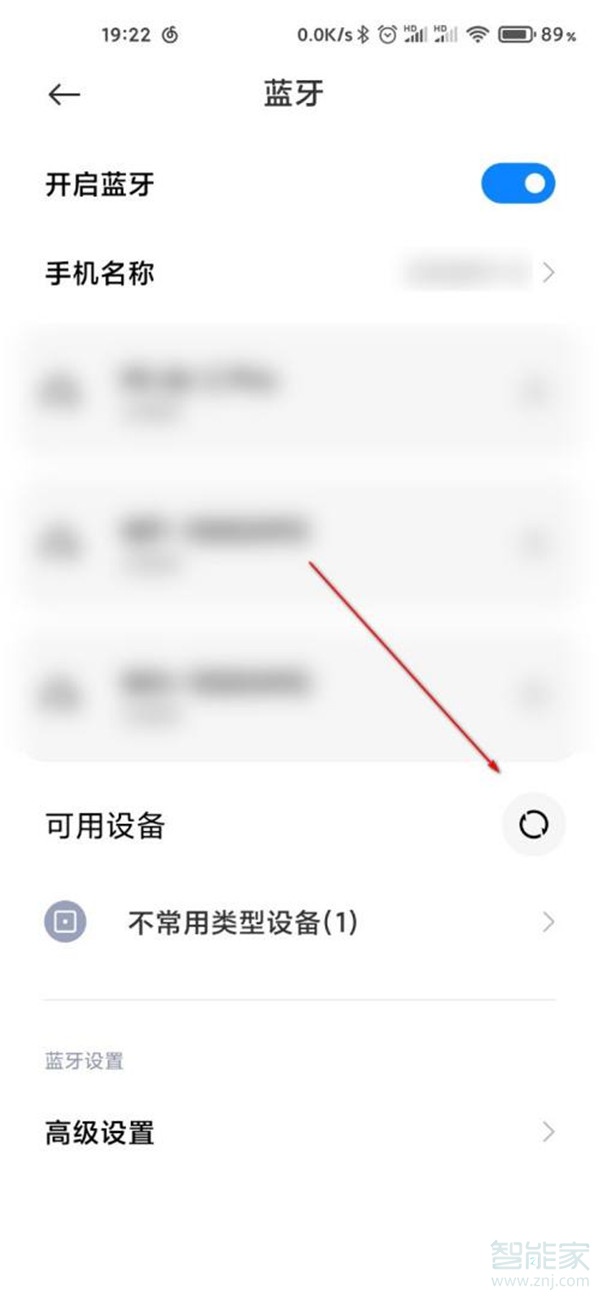Refresh the 可用设备 list

point(533,826)
